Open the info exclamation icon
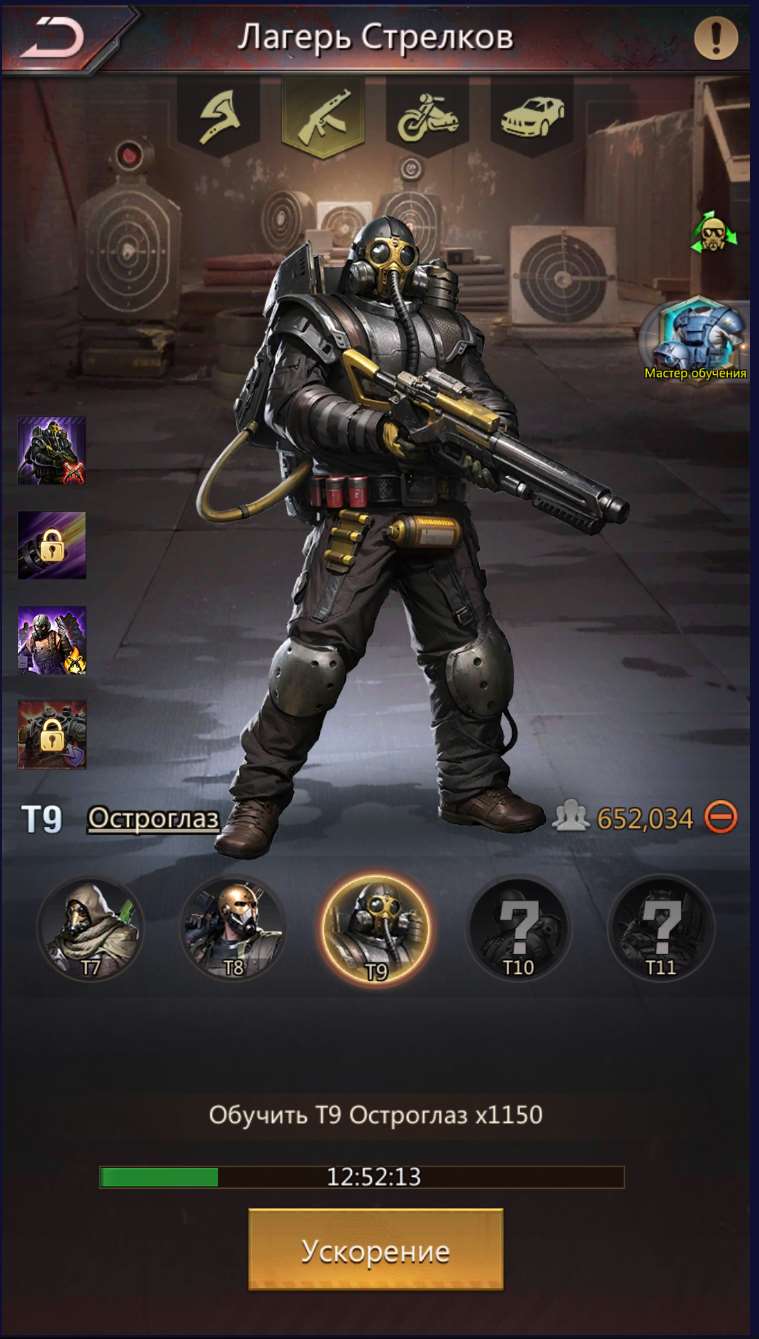 tap(716, 39)
